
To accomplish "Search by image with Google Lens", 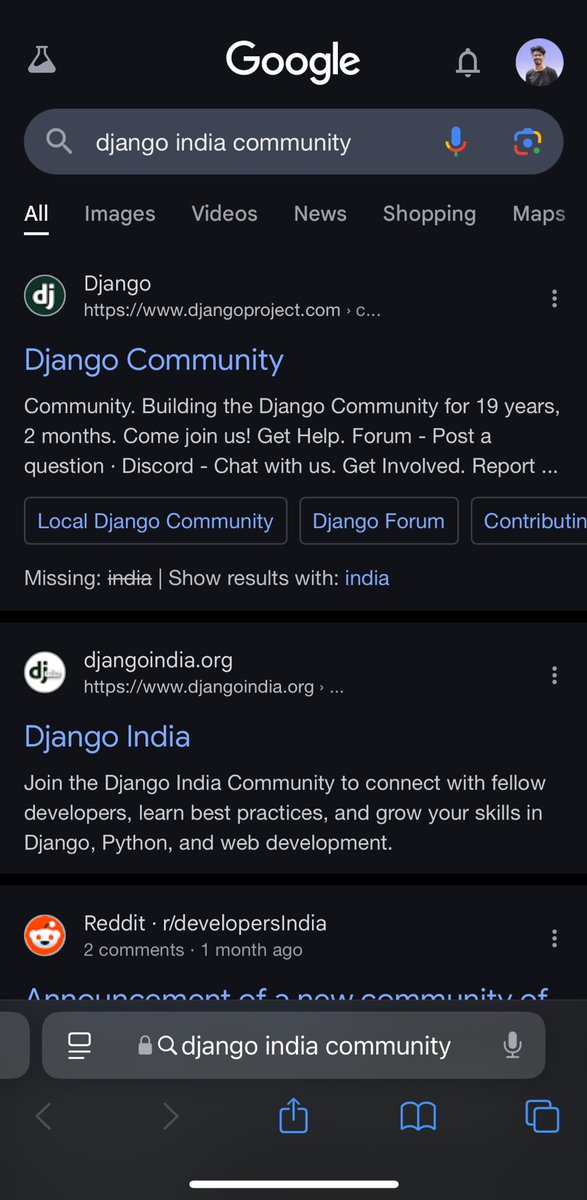I will tap(527, 142).
